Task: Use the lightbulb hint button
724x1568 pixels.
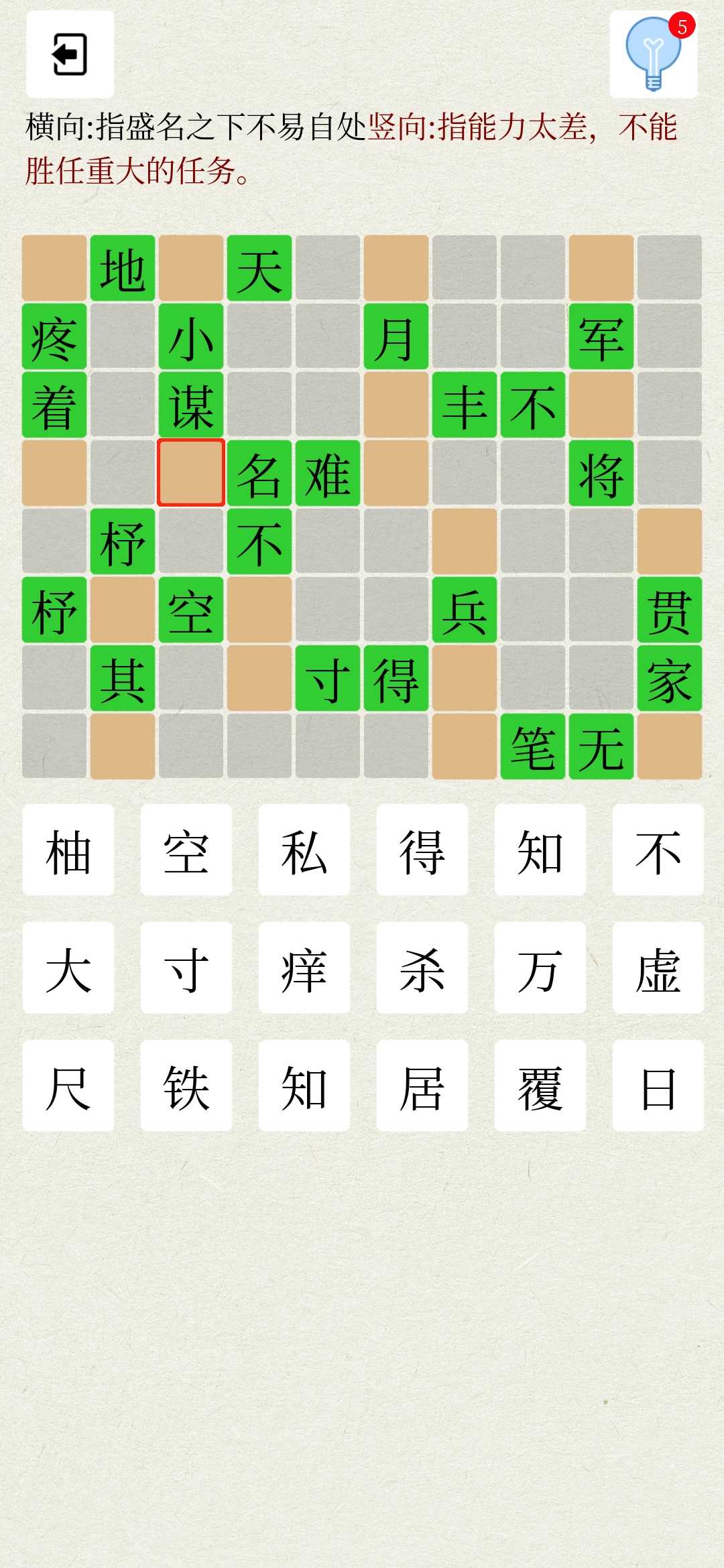Action: click(x=653, y=54)
